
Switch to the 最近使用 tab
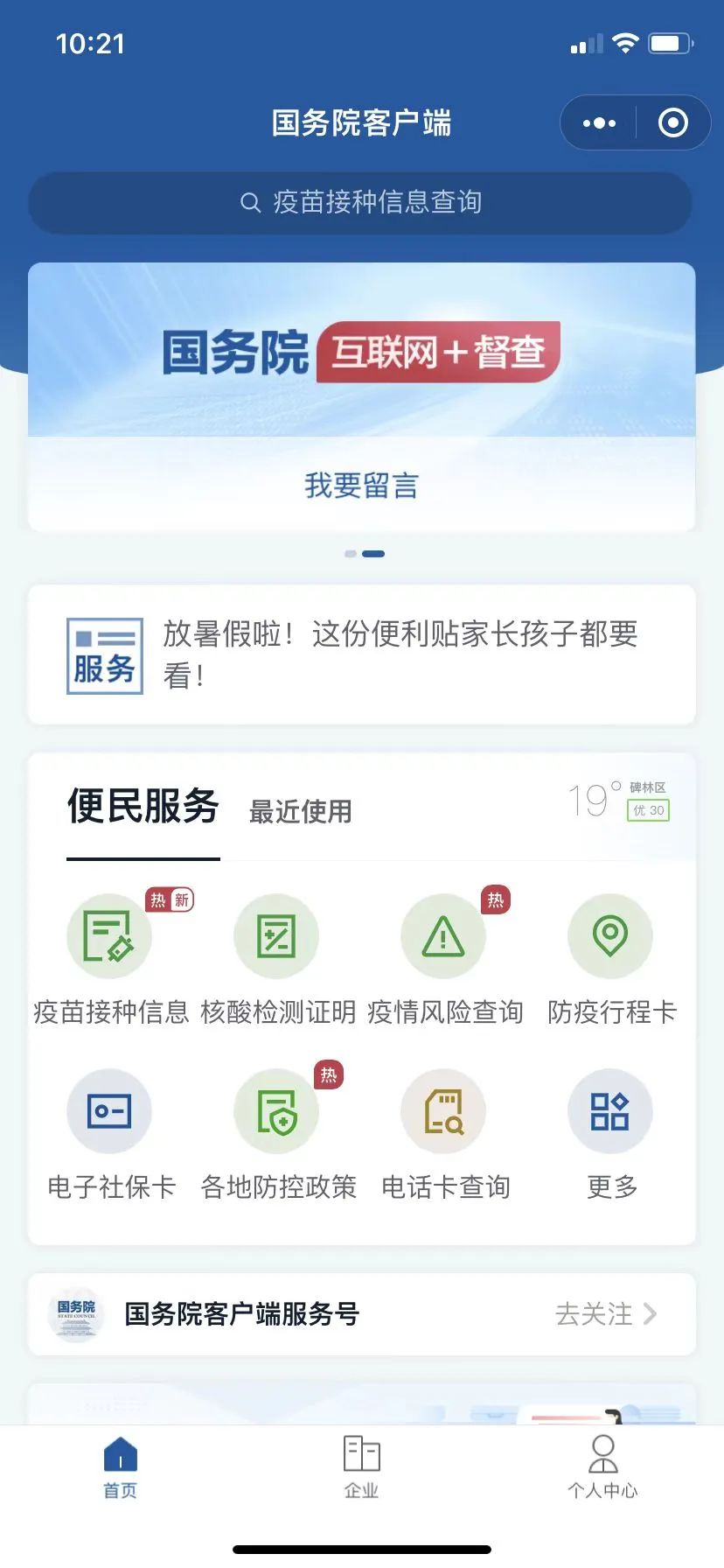click(300, 811)
